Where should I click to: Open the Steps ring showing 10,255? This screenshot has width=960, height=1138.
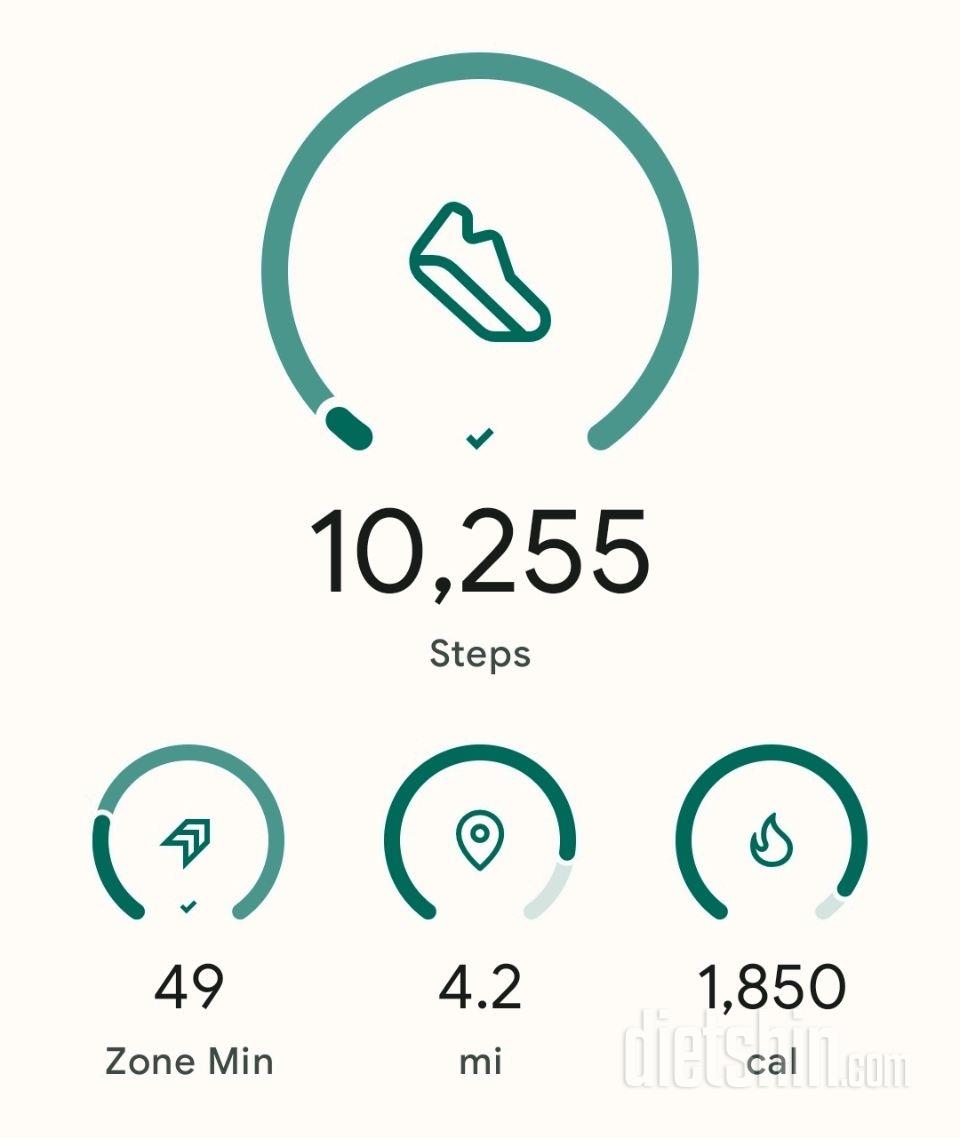point(480,270)
